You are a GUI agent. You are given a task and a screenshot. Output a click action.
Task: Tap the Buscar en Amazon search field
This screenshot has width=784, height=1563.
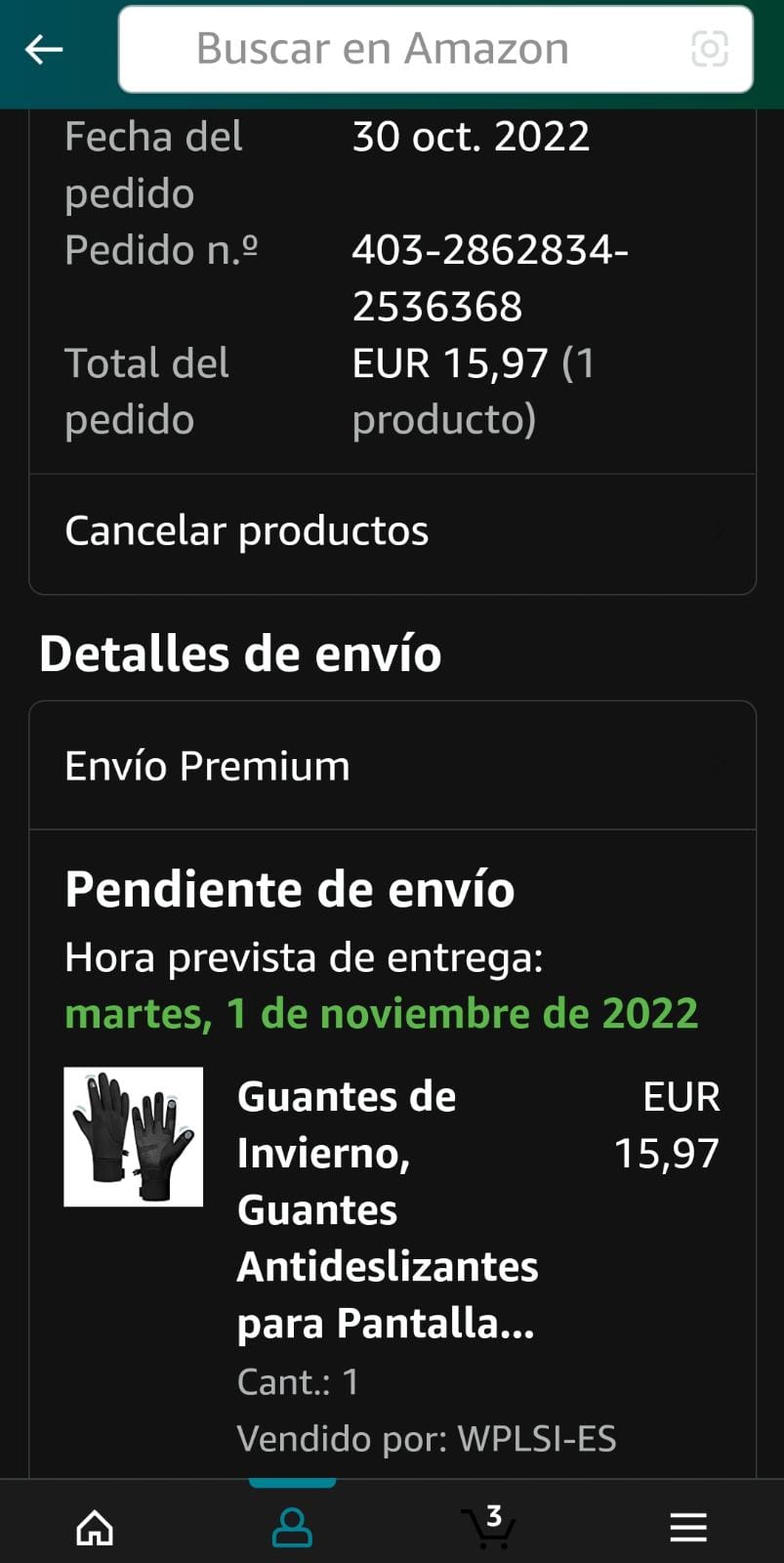pyautogui.click(x=391, y=49)
